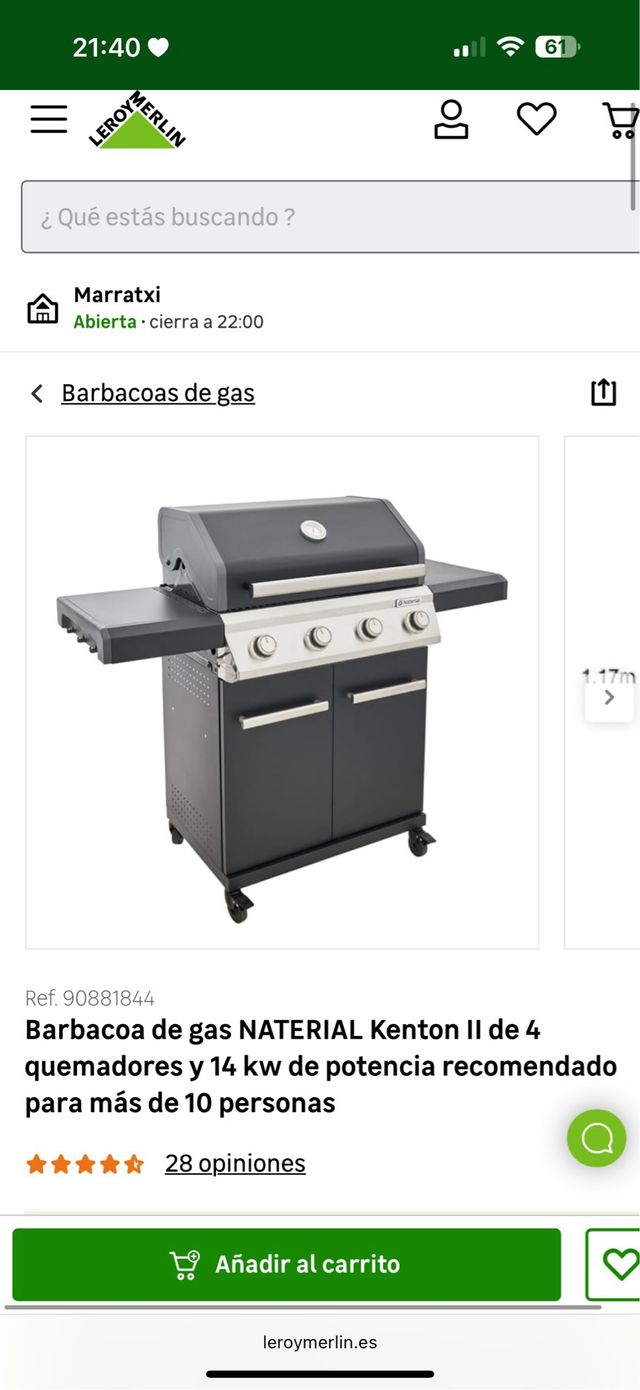Go to the Leroy Merlin home logo
The image size is (640, 1390).
[x=138, y=121]
